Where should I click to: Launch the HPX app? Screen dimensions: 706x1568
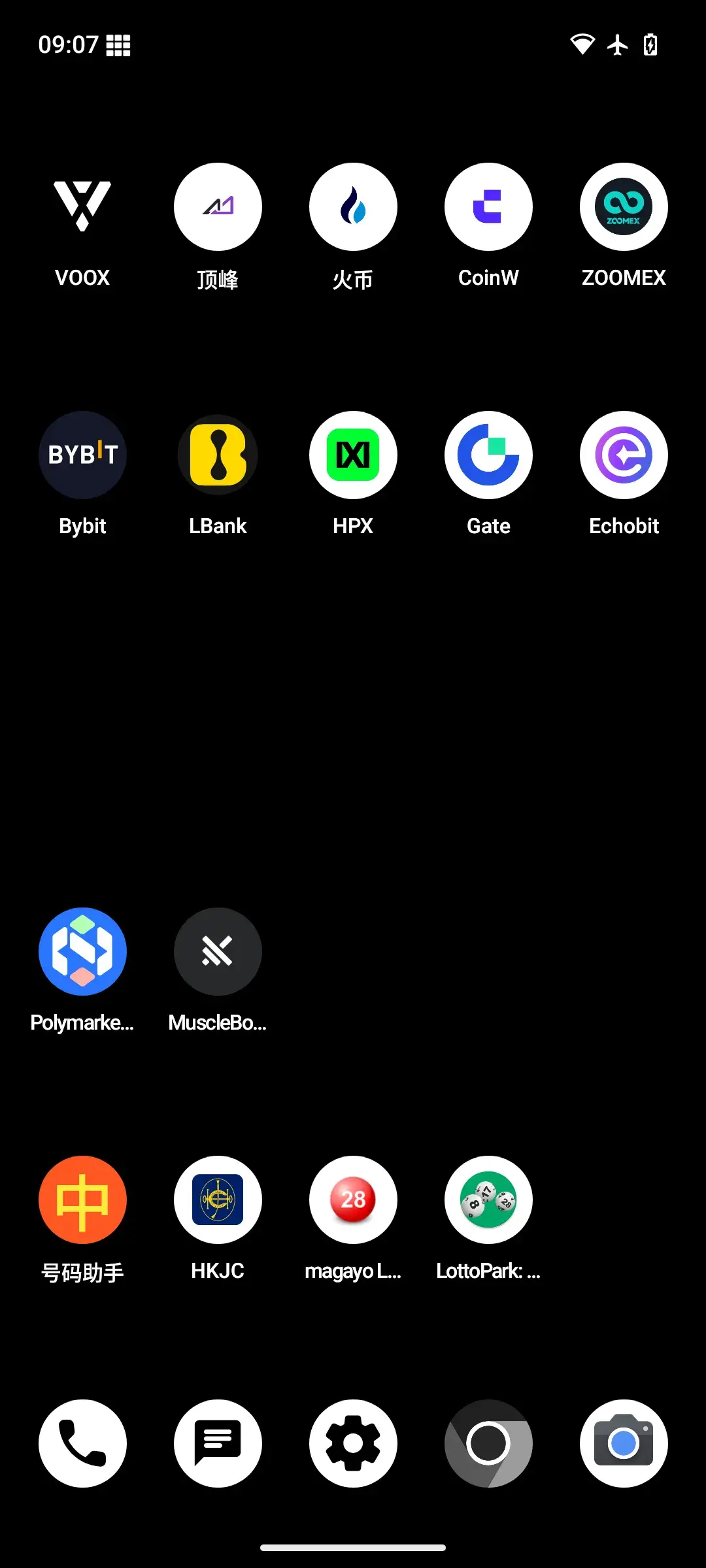353,455
